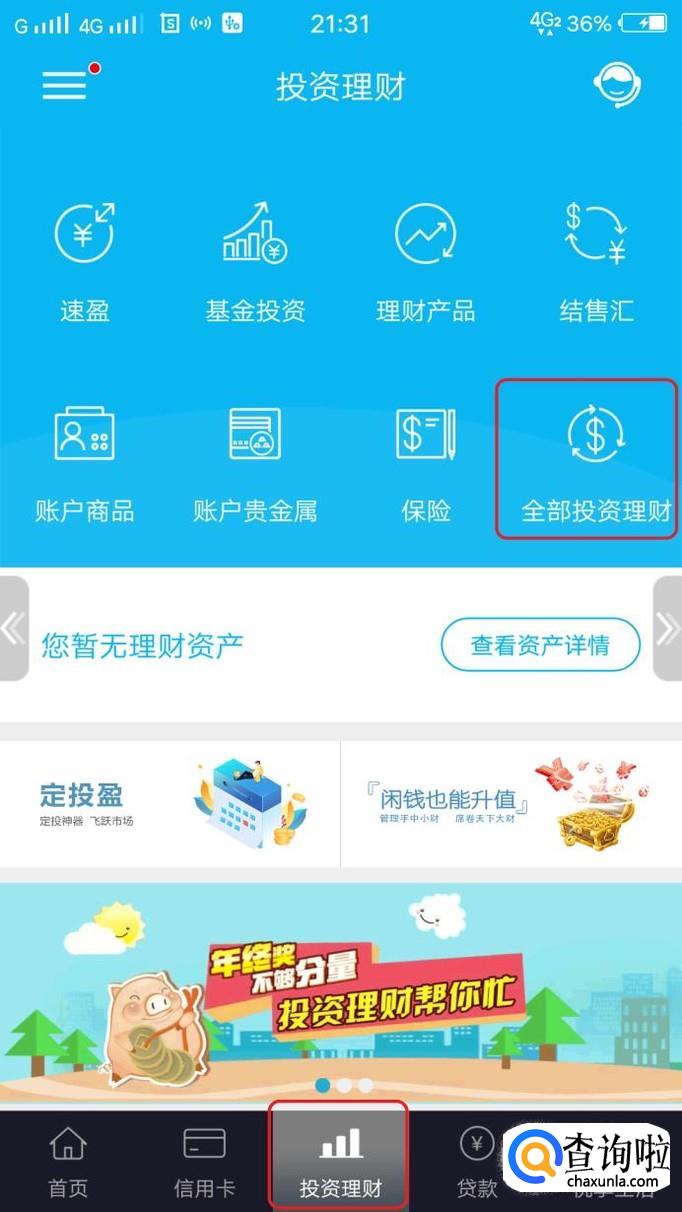Tap 查看资产详情 button

tap(540, 646)
